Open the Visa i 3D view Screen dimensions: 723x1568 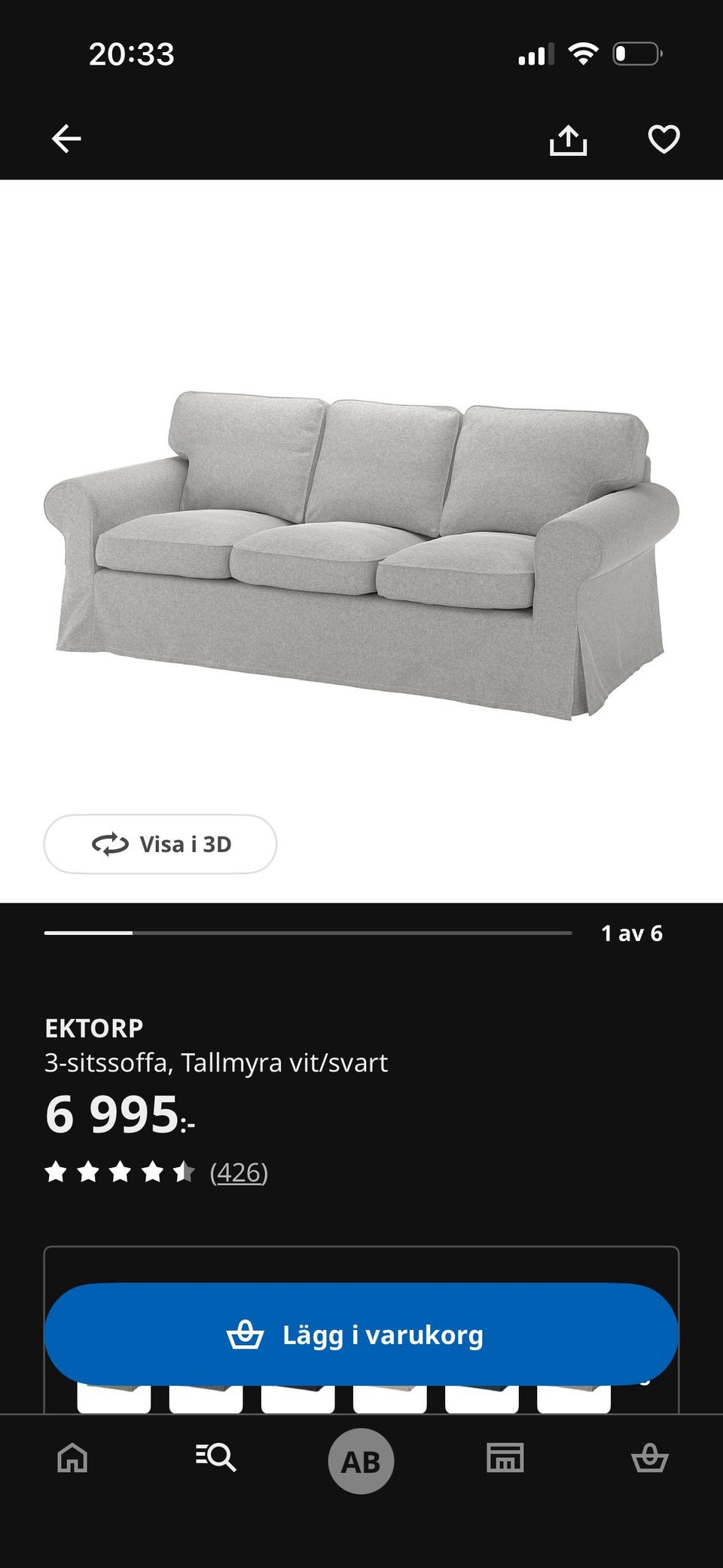pos(160,844)
